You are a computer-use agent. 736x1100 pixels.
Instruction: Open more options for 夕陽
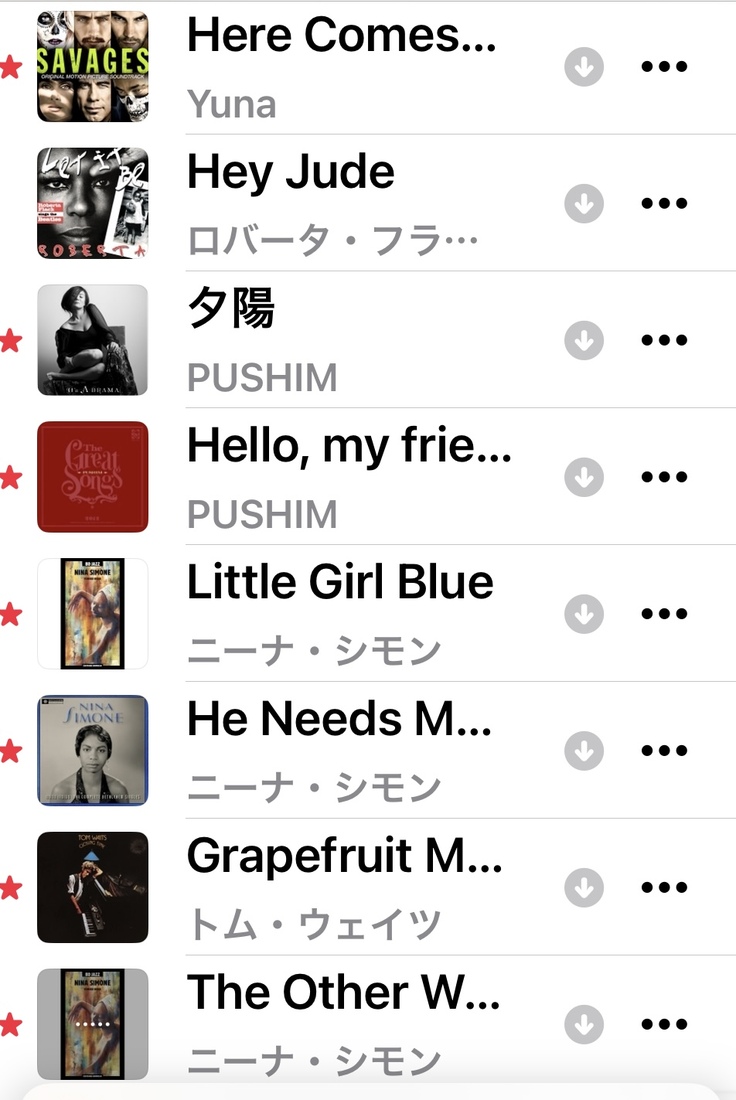664,341
